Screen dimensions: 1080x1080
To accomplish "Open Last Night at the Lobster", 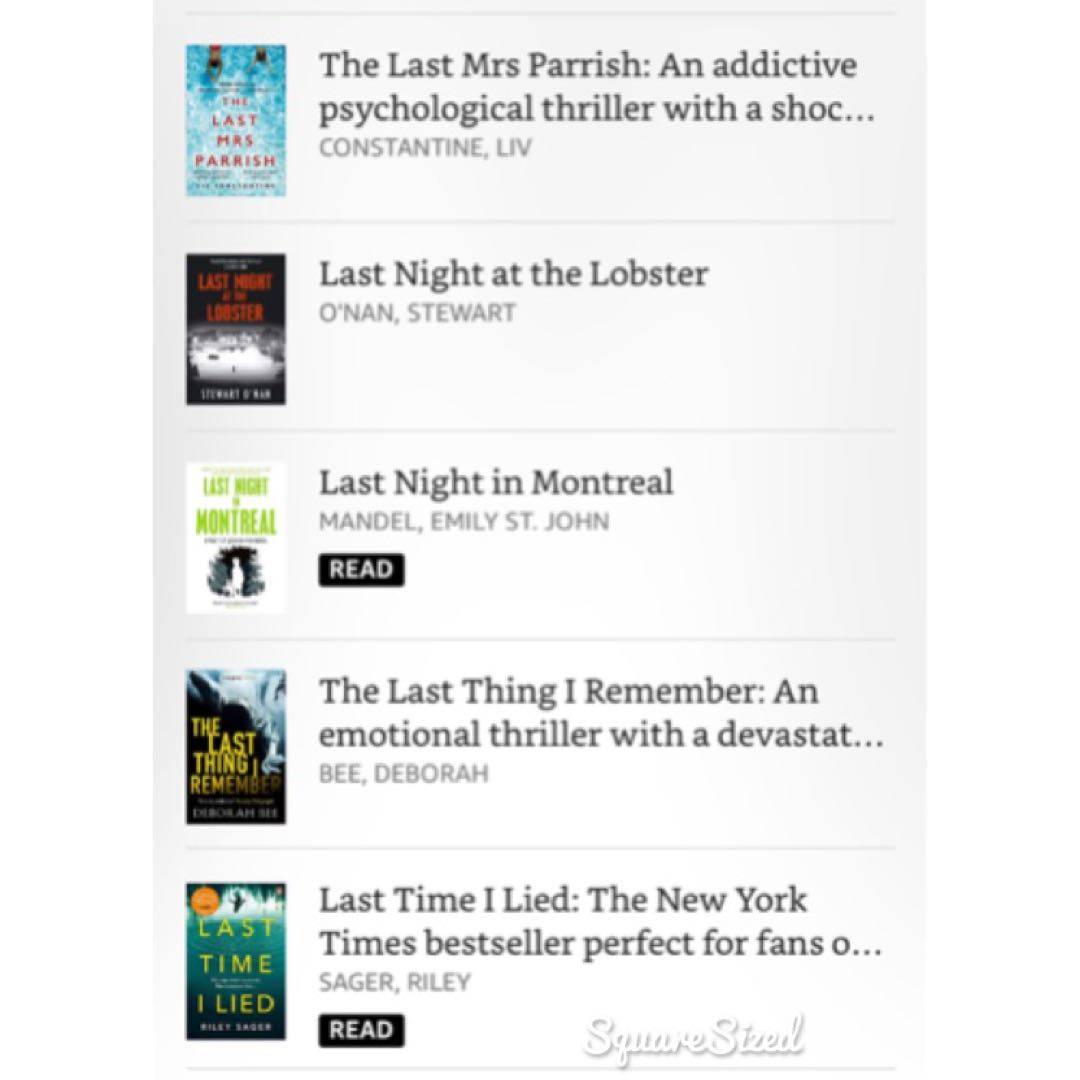I will [x=513, y=274].
